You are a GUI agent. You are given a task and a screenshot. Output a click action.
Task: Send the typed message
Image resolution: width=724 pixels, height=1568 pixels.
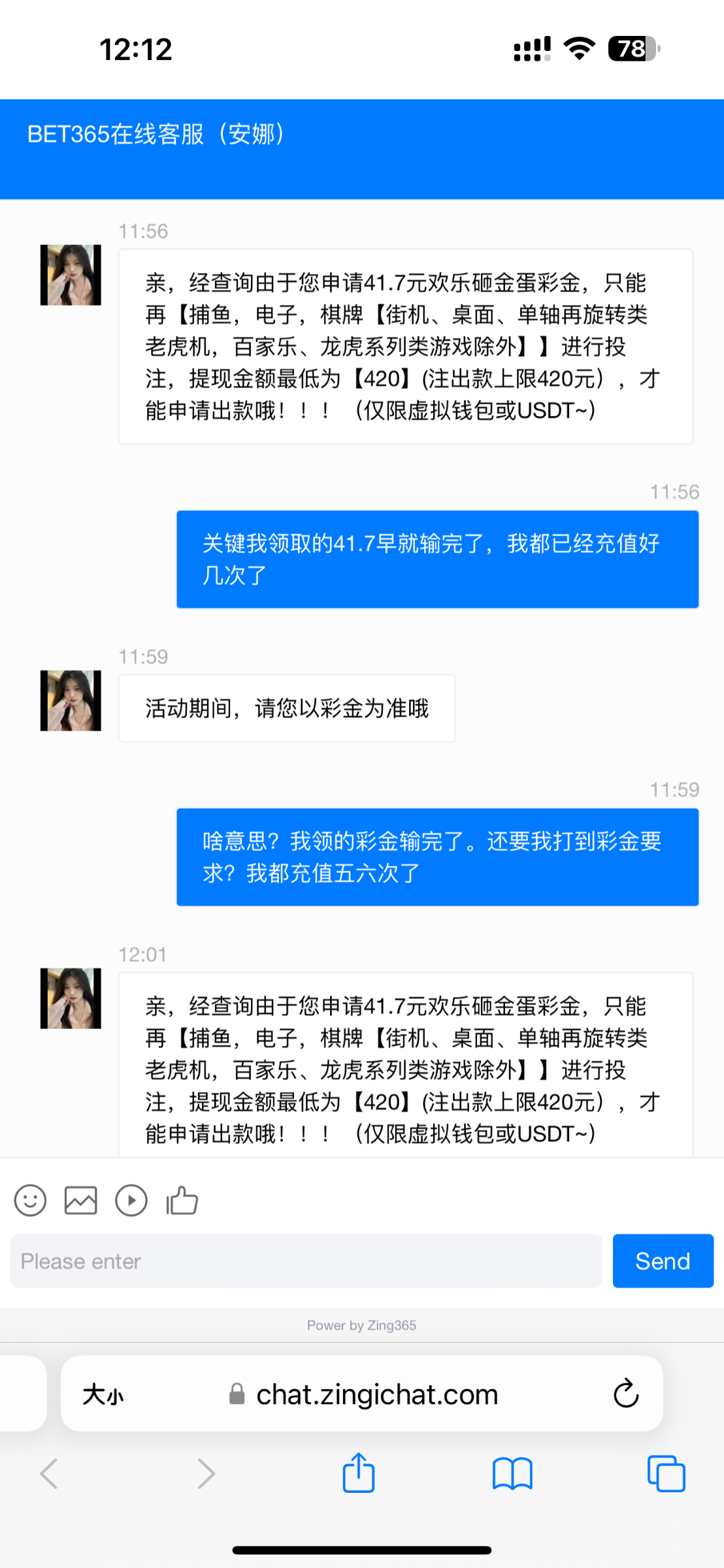click(x=663, y=1261)
